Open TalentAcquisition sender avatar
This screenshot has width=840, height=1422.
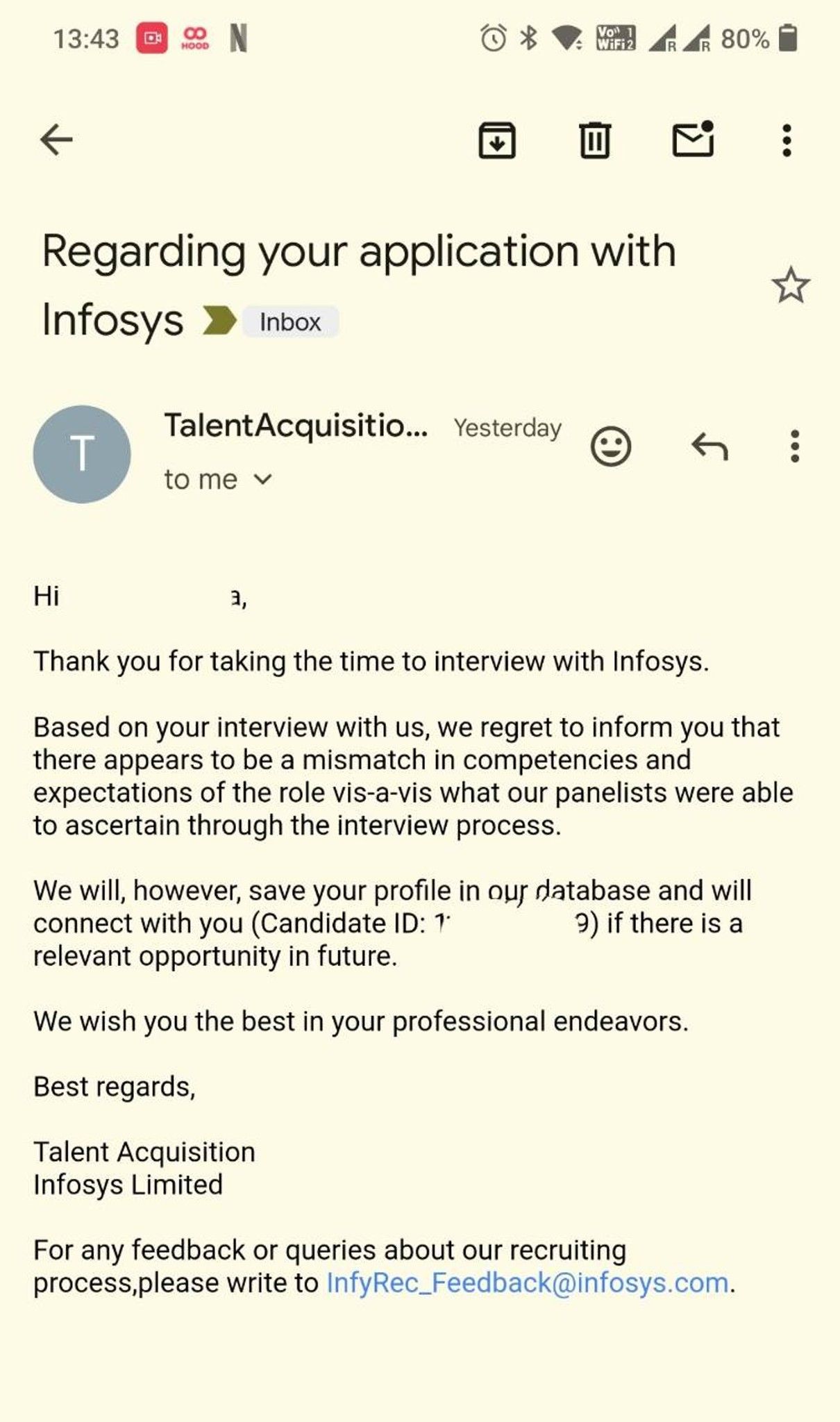tap(82, 454)
